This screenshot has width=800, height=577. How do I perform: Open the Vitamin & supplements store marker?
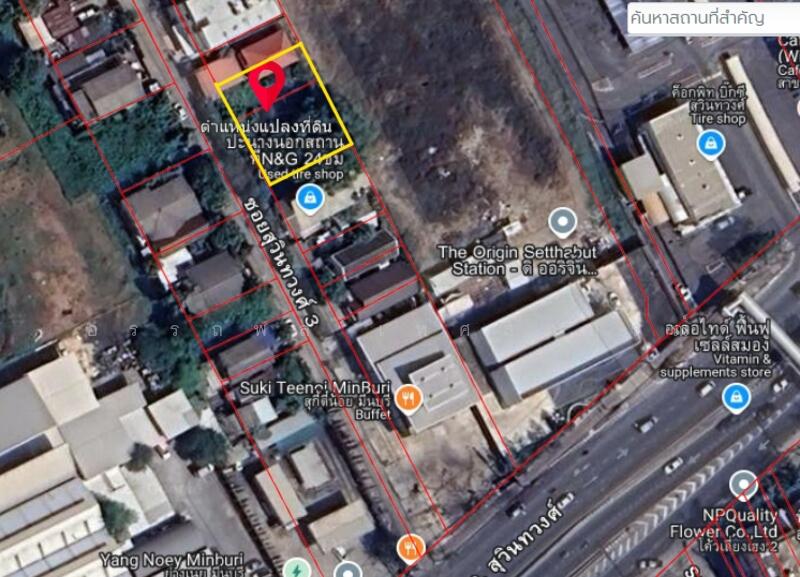coord(734,396)
